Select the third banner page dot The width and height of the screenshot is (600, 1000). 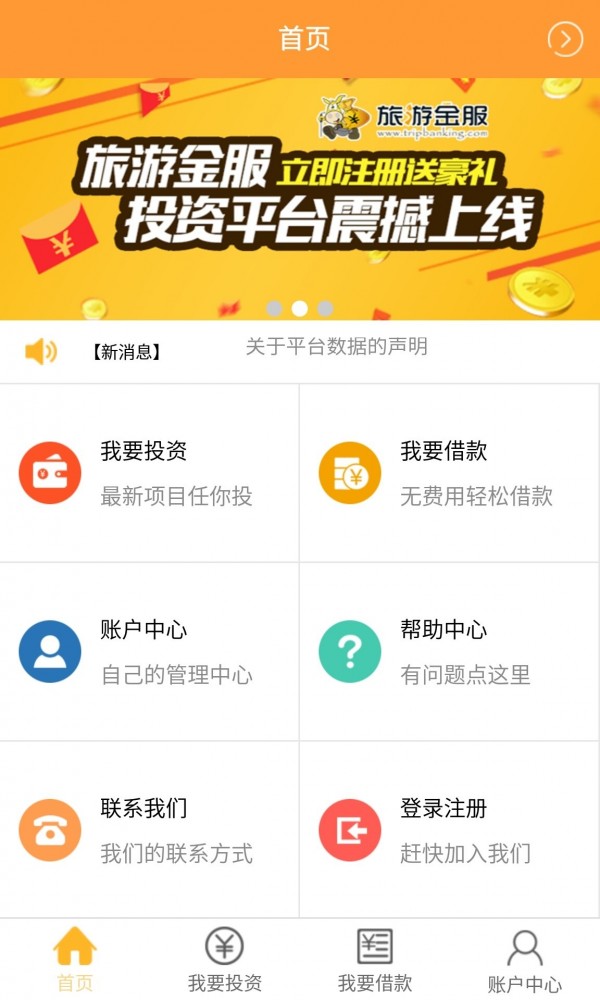325,308
